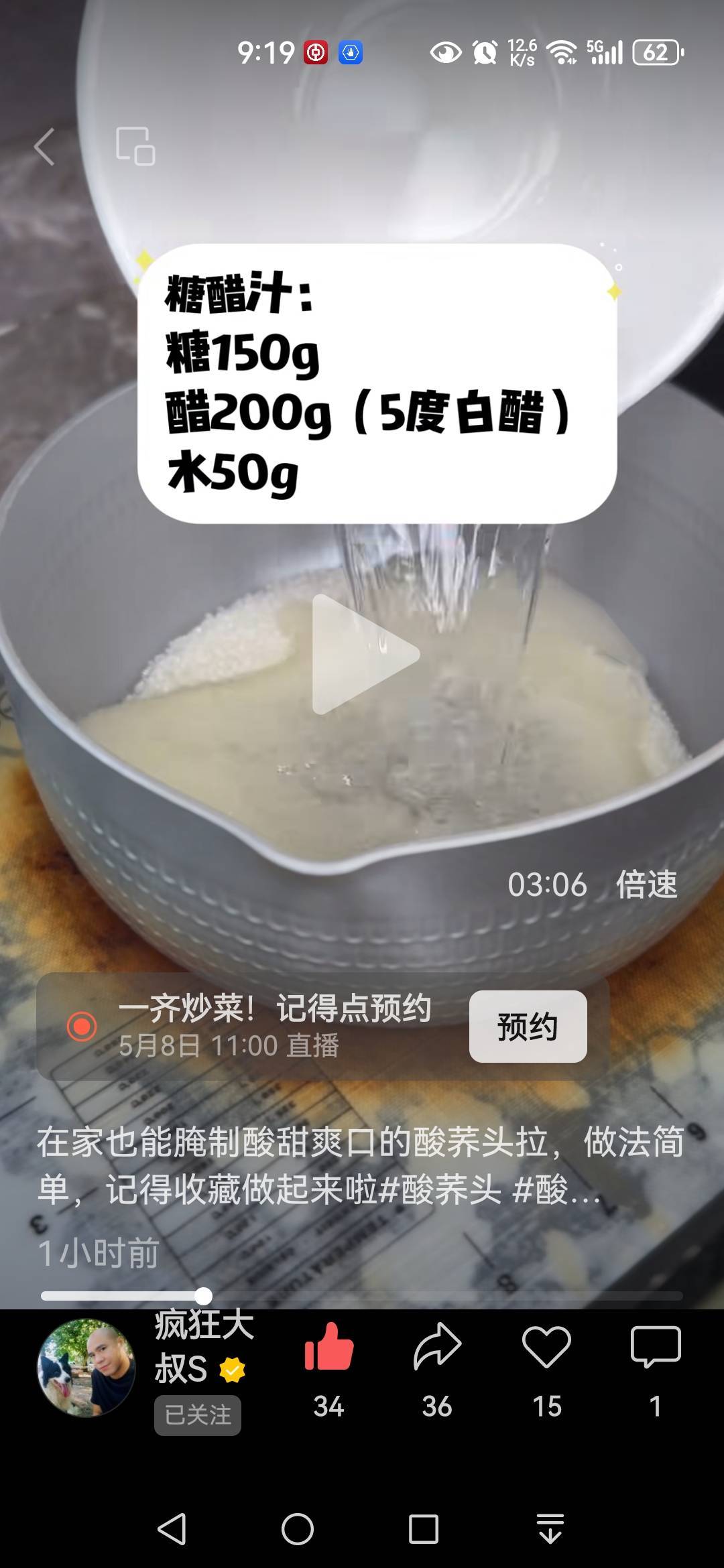Tap 预约 to reserve the livestream
The image size is (724, 1568).
[528, 1027]
